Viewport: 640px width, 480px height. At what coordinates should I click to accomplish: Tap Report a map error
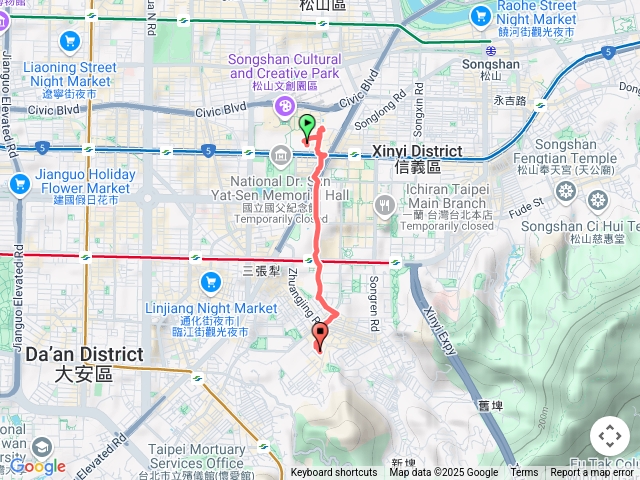point(593,473)
